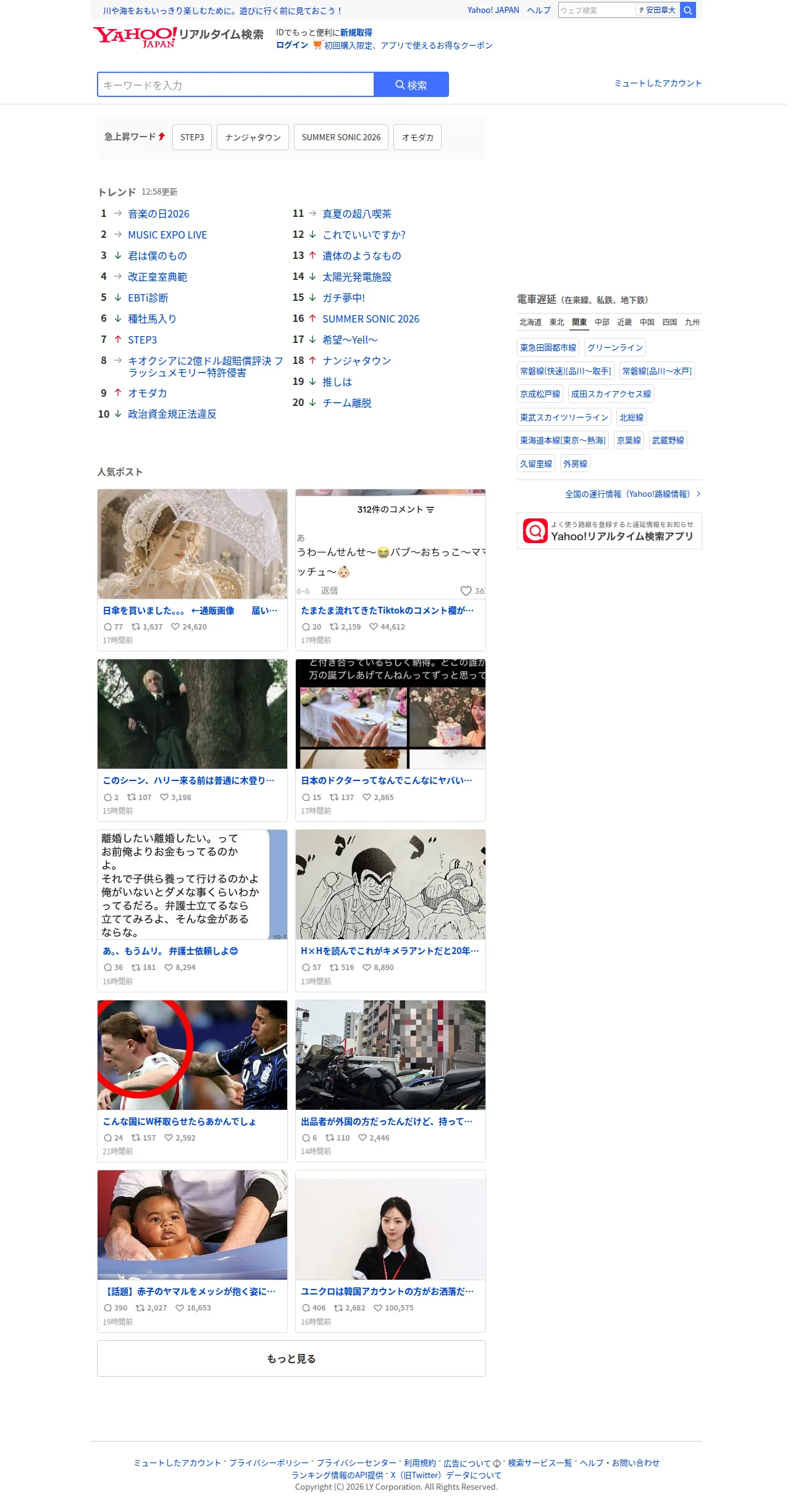The width and height of the screenshot is (793, 1512).
Task: Open the プライバシーポリシー footer link
Action: 269,1463
